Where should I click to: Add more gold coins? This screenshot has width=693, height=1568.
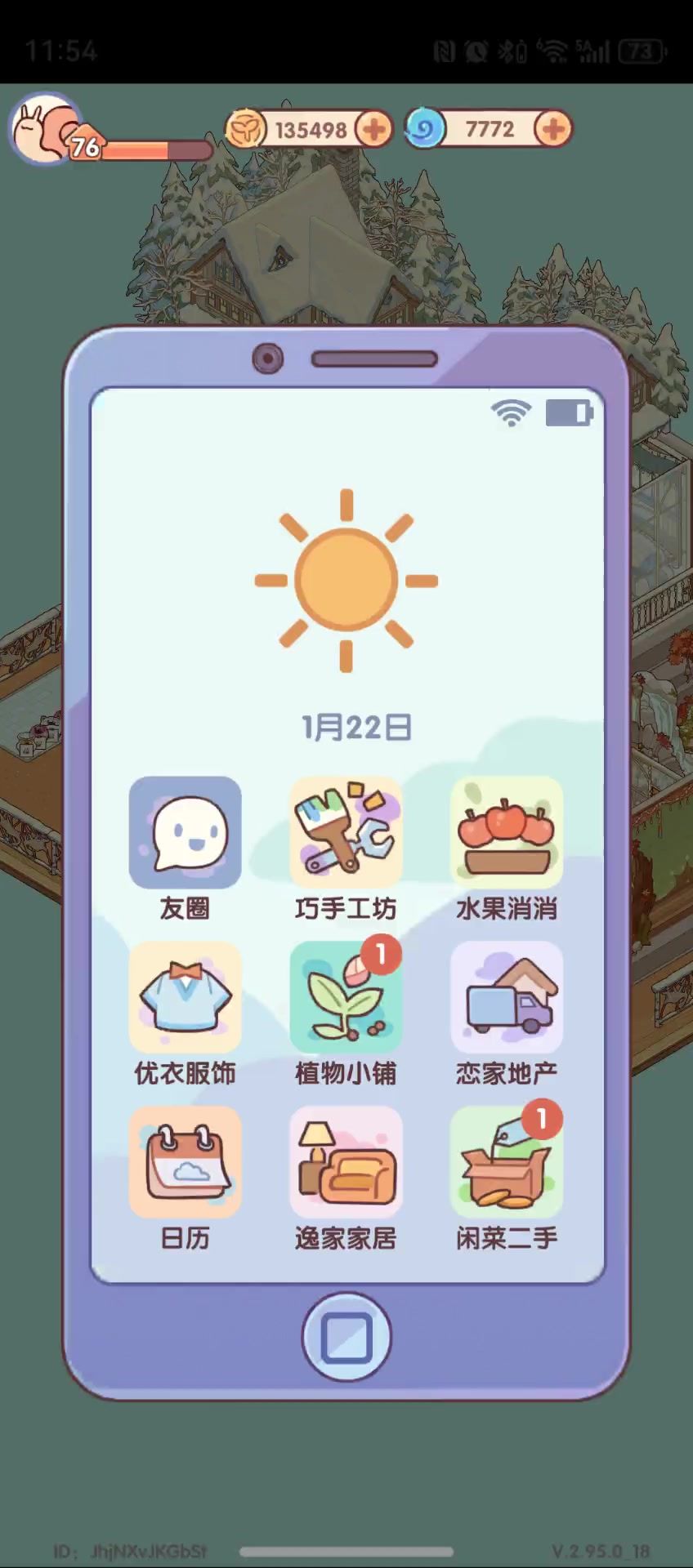tap(374, 129)
